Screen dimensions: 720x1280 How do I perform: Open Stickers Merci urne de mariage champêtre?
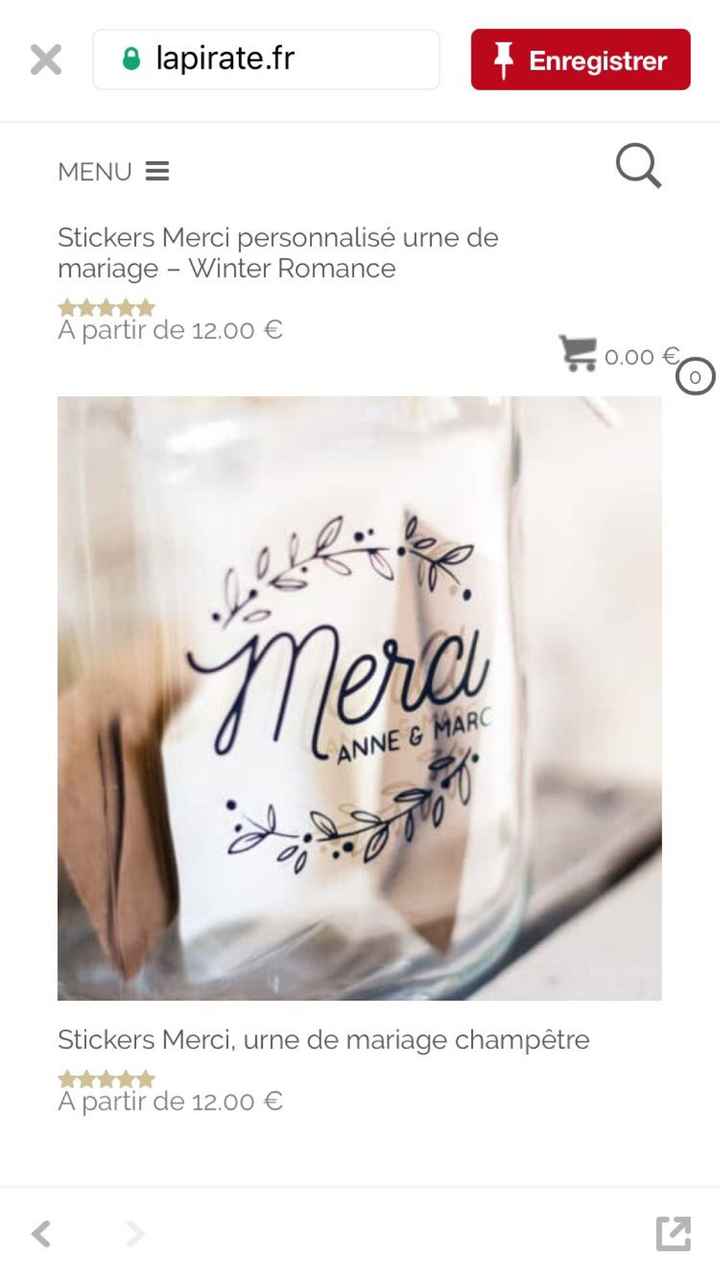(x=323, y=1040)
